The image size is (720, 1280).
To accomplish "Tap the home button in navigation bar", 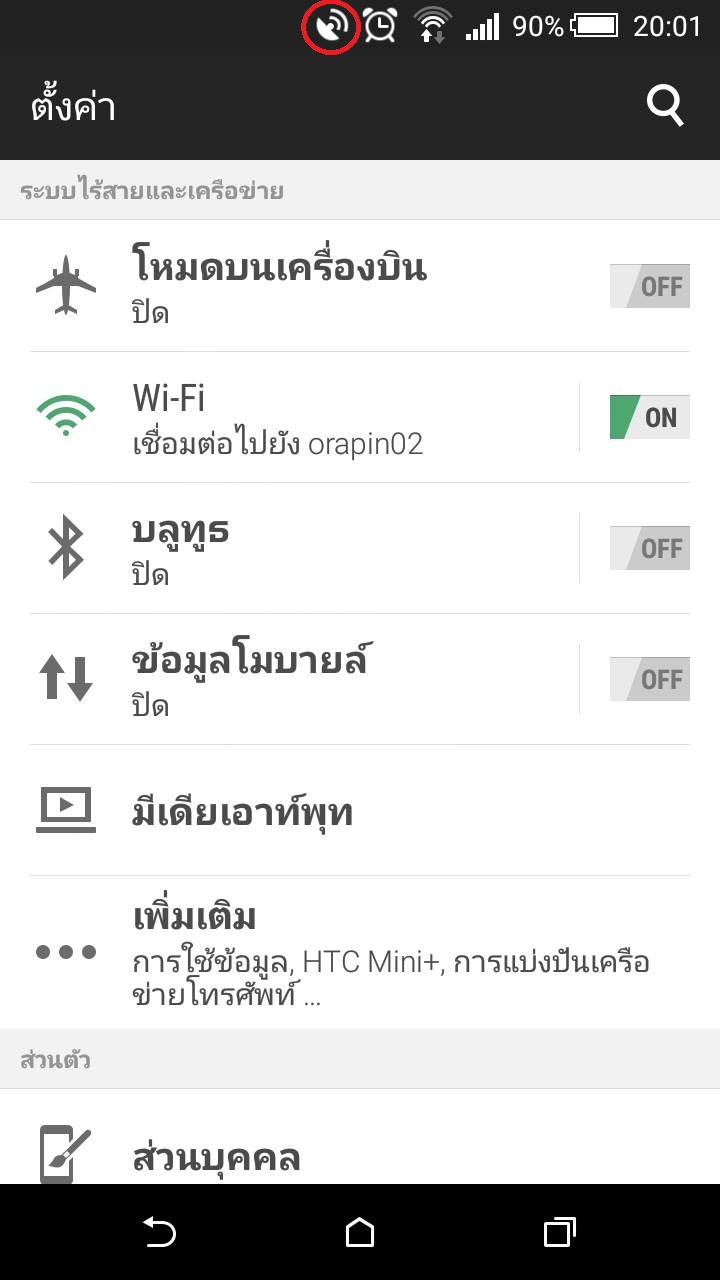I will [x=360, y=1232].
